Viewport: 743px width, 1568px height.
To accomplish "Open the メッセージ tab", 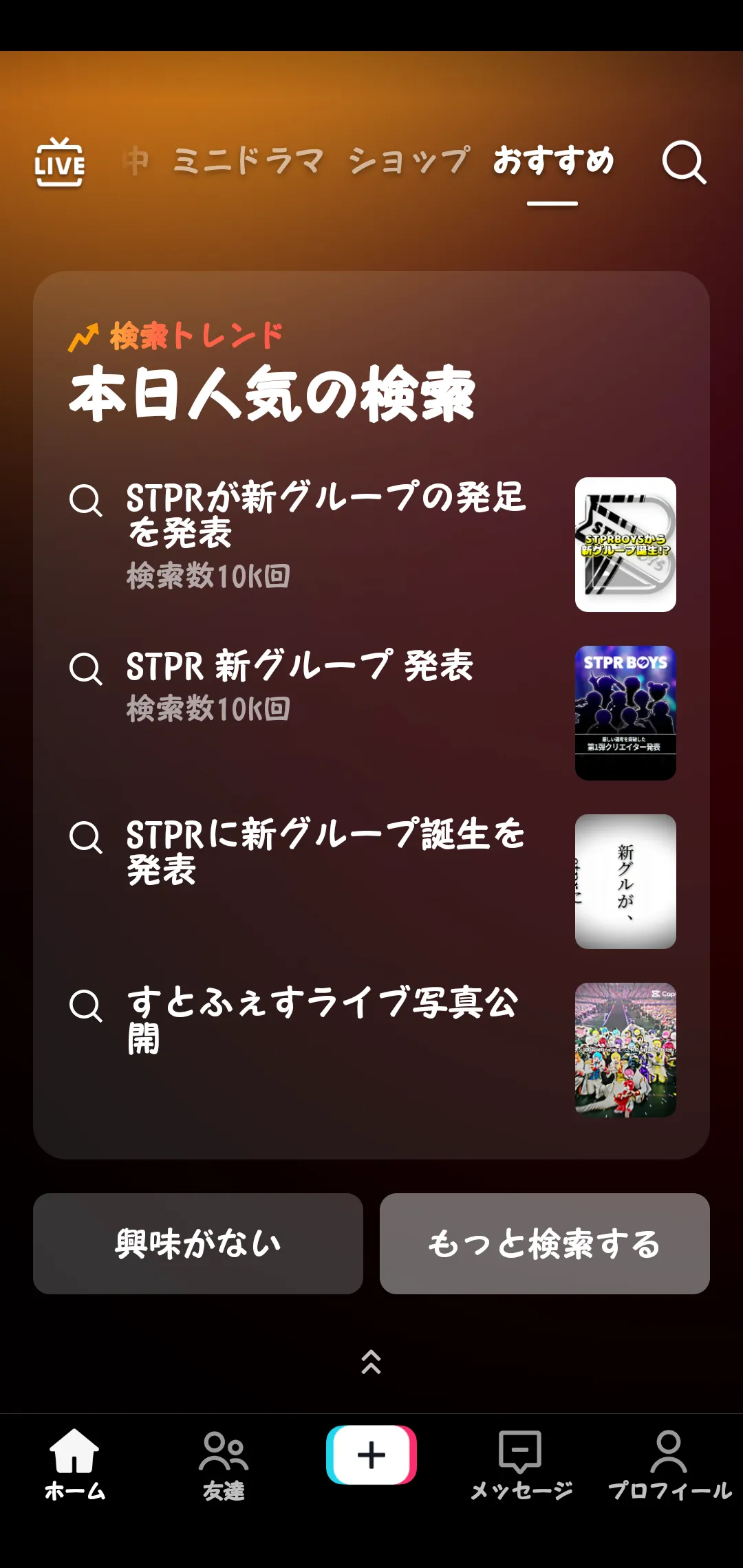I will tap(521, 1463).
